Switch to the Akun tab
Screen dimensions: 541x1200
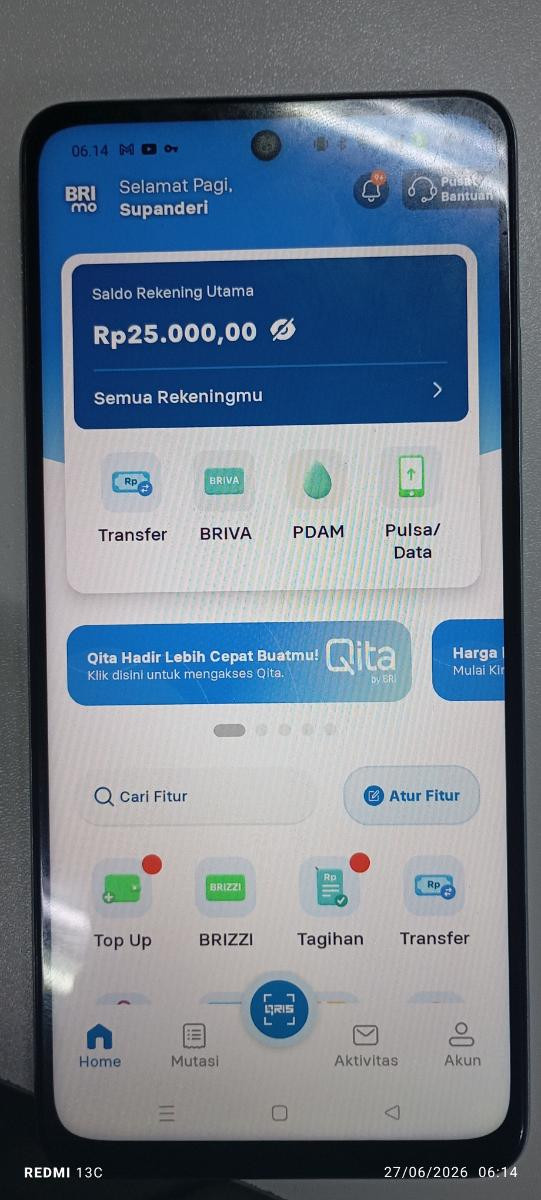tap(462, 1046)
